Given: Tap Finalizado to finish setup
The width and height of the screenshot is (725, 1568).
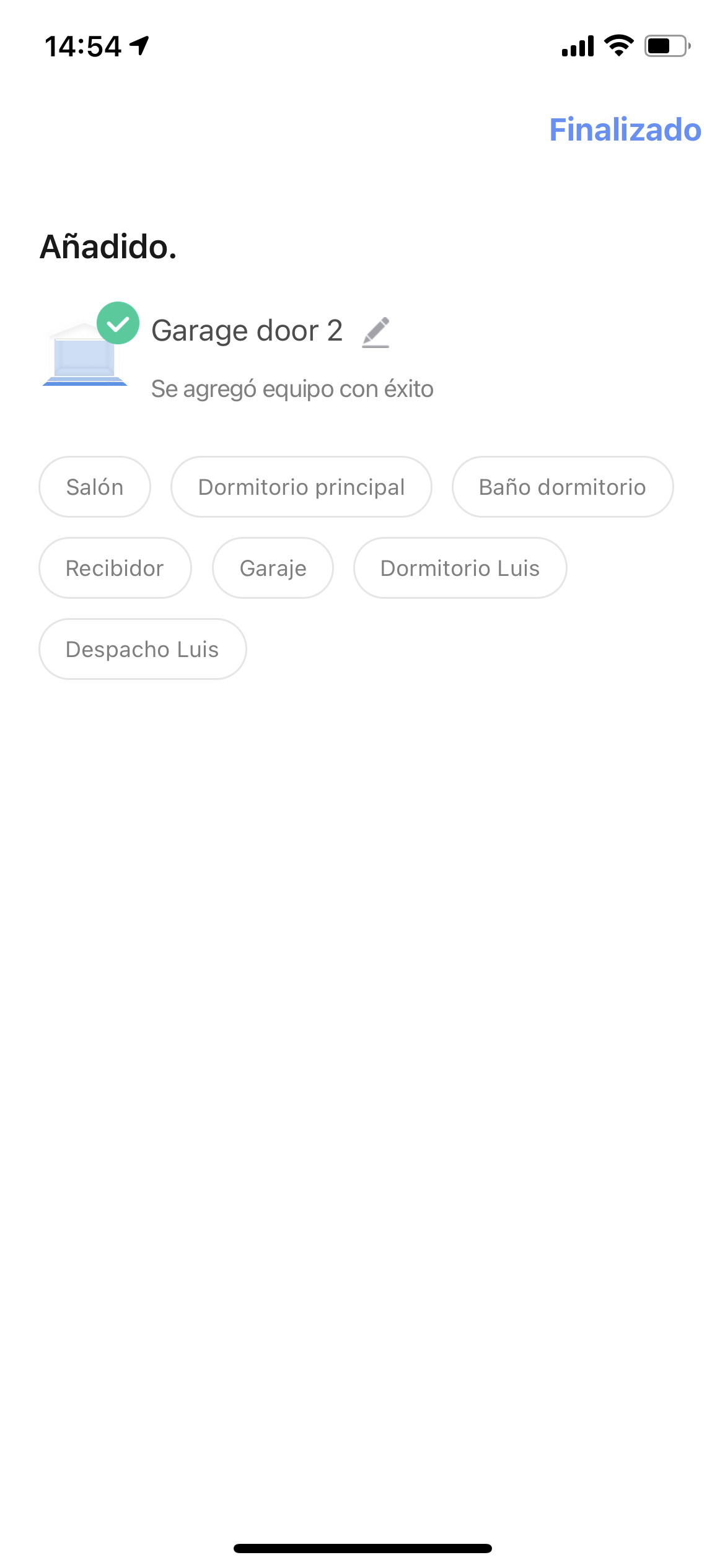Looking at the screenshot, I should point(625,130).
